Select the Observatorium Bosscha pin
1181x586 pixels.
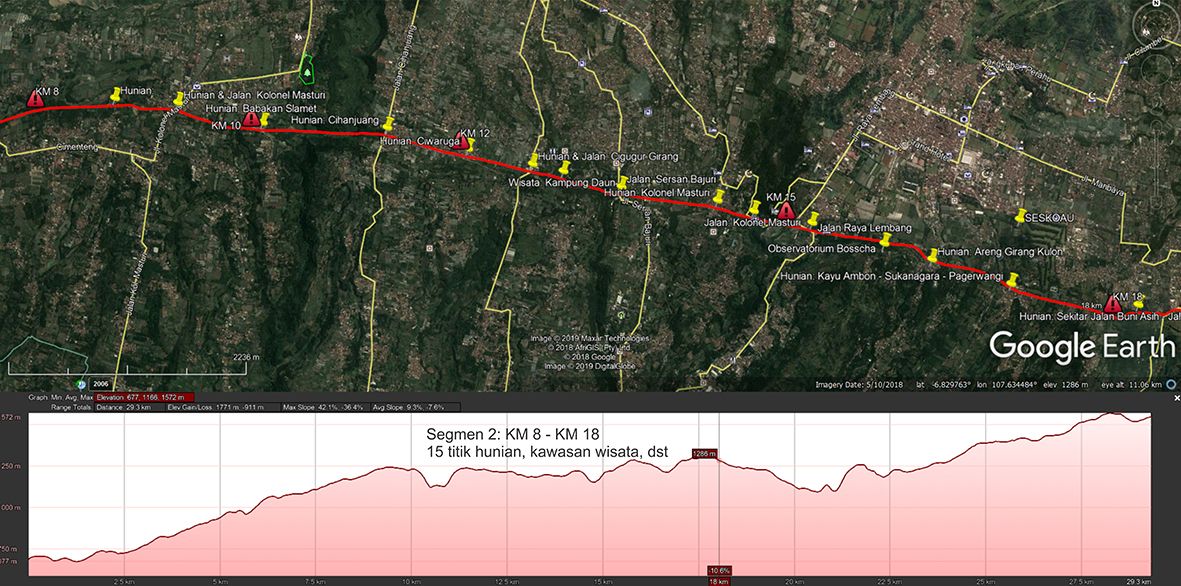point(885,240)
